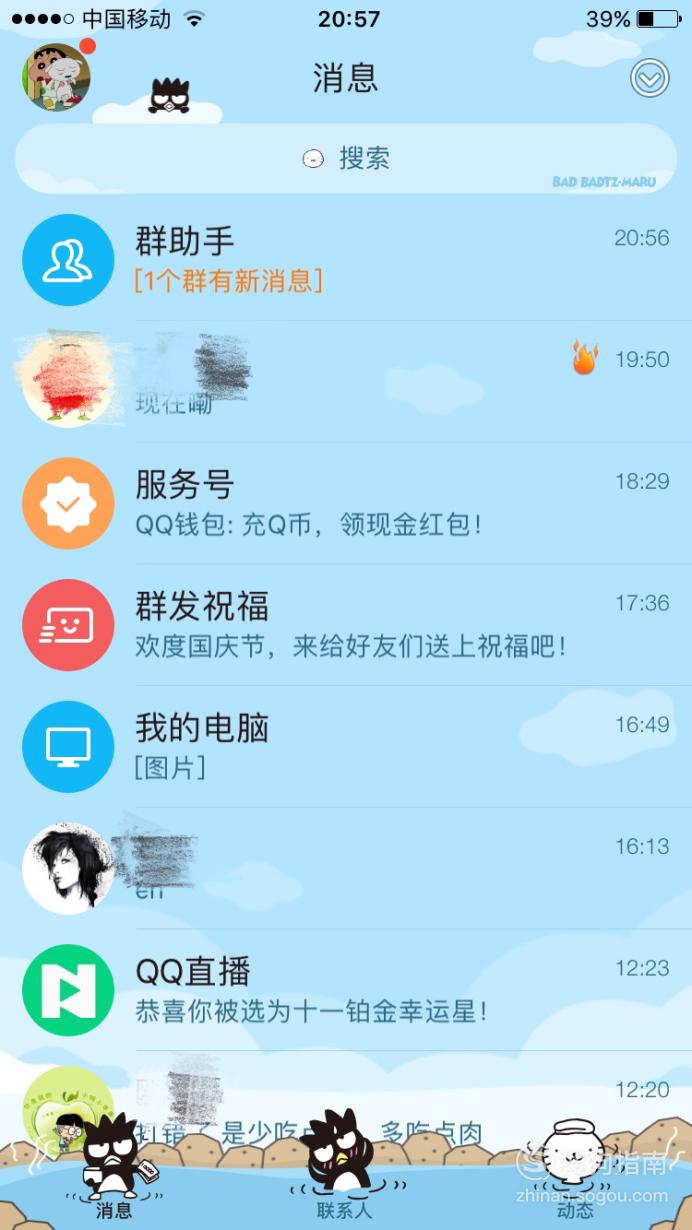692x1230 pixels.
Task: Select the 消息 tab
Action: 113,1168
